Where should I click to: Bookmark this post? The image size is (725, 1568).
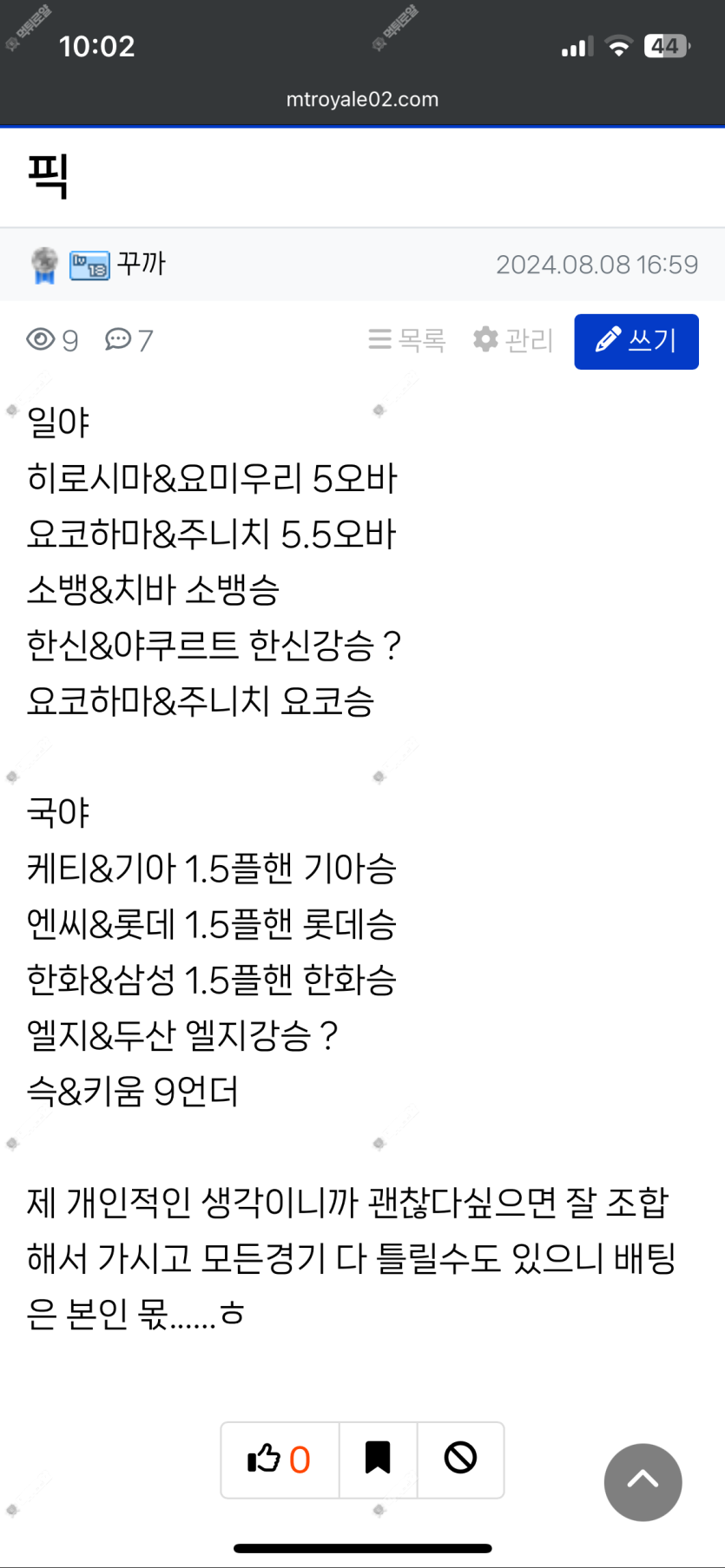378,1460
